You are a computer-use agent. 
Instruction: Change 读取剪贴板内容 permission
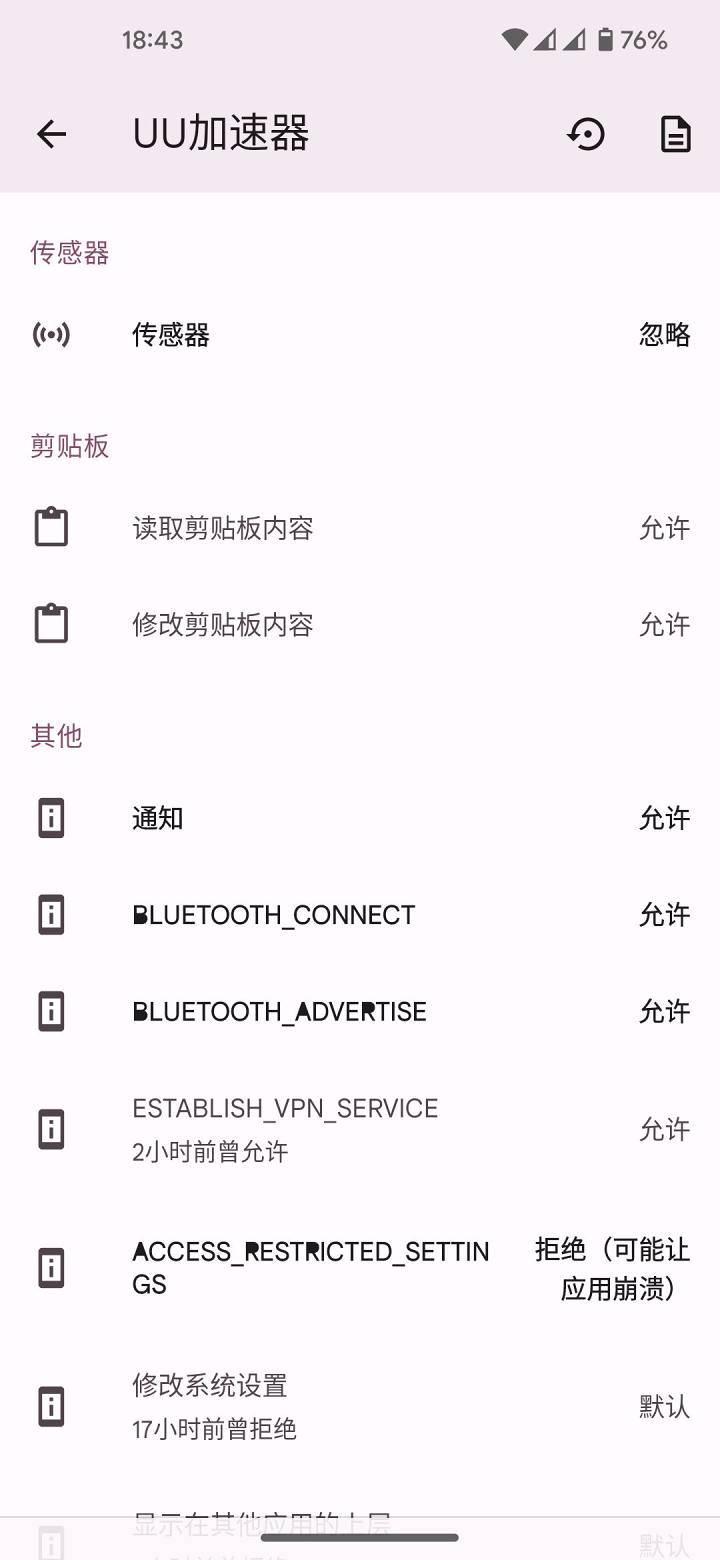coord(360,528)
